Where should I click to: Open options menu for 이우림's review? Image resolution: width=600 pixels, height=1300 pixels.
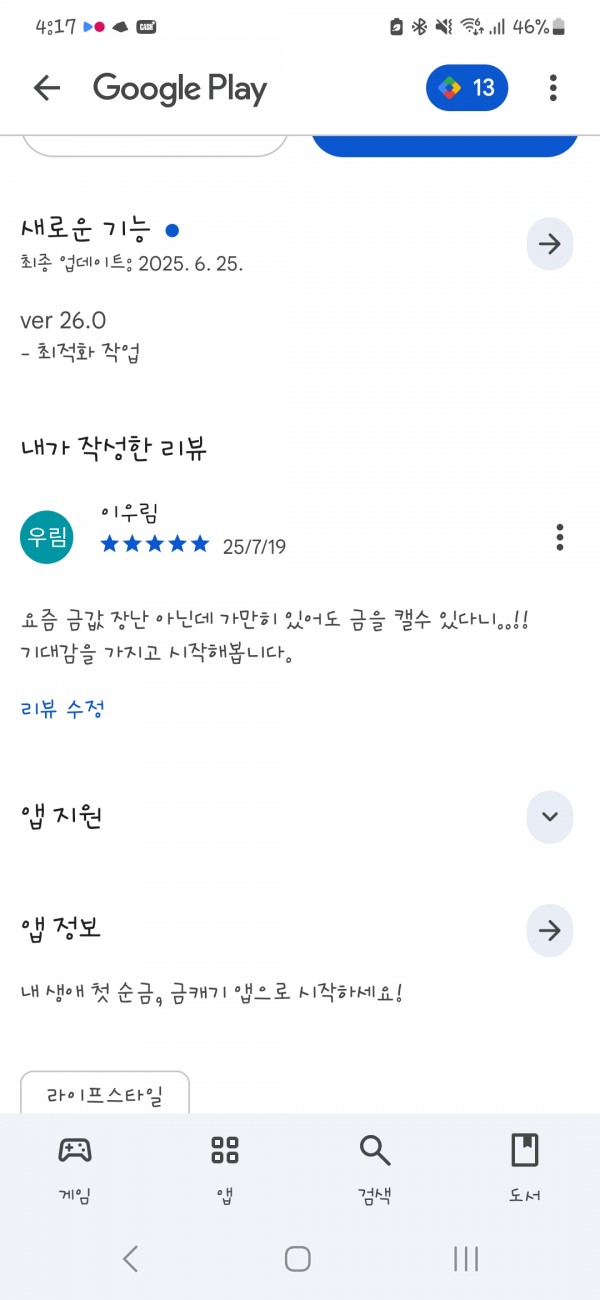(x=560, y=537)
